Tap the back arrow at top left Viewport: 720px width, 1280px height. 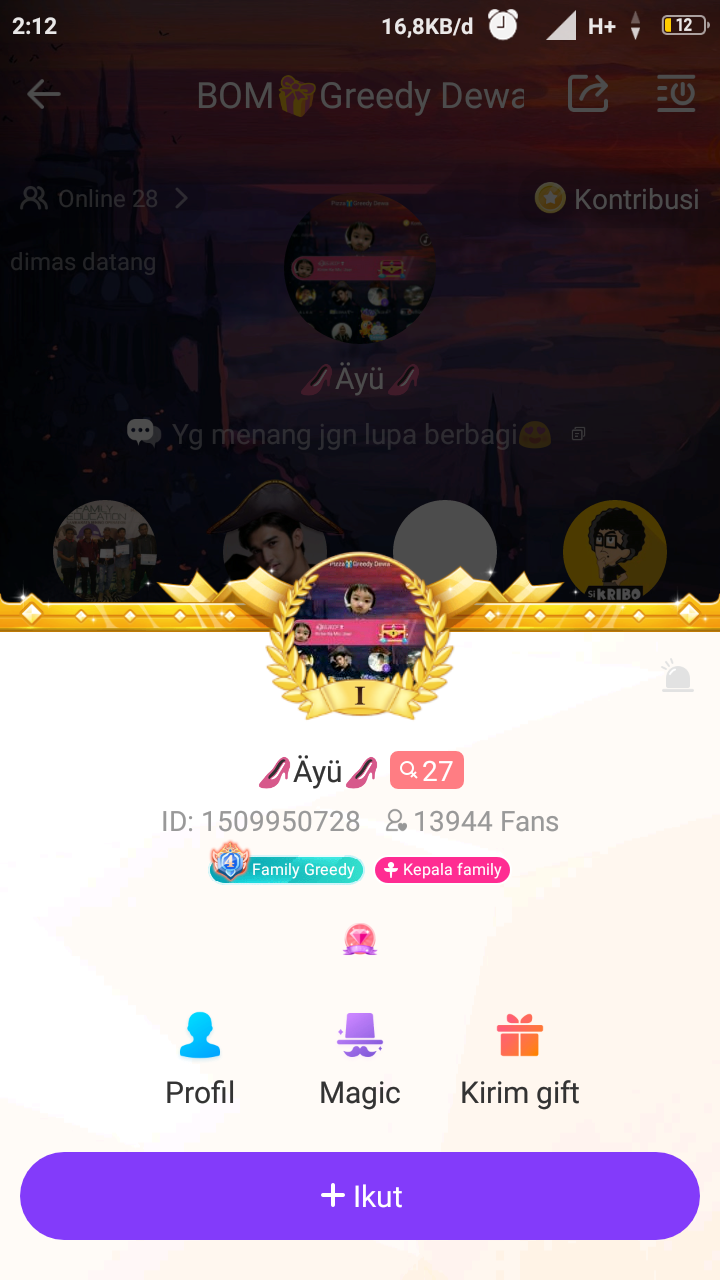click(x=43, y=94)
